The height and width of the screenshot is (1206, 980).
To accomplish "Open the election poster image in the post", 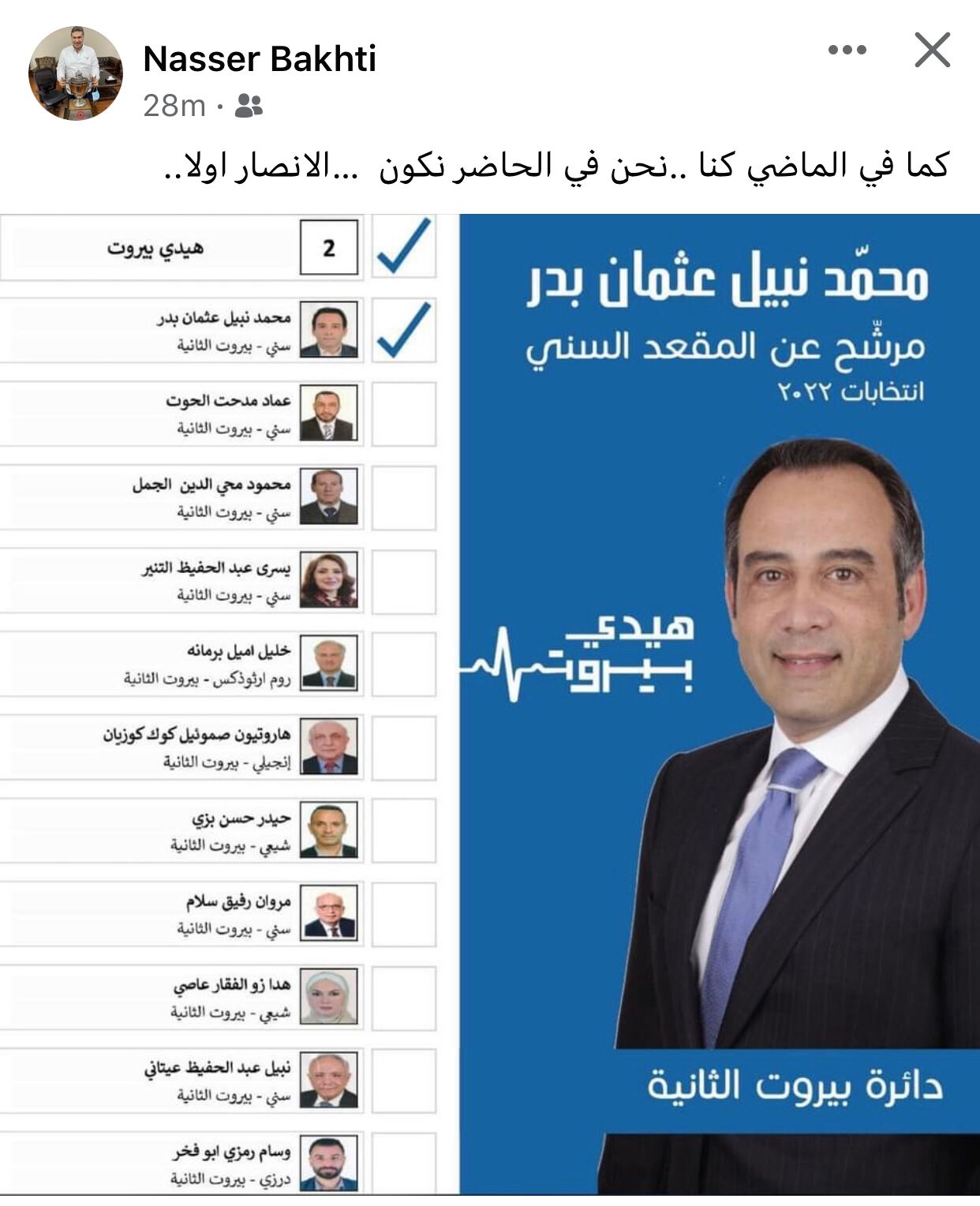I will pos(489,702).
